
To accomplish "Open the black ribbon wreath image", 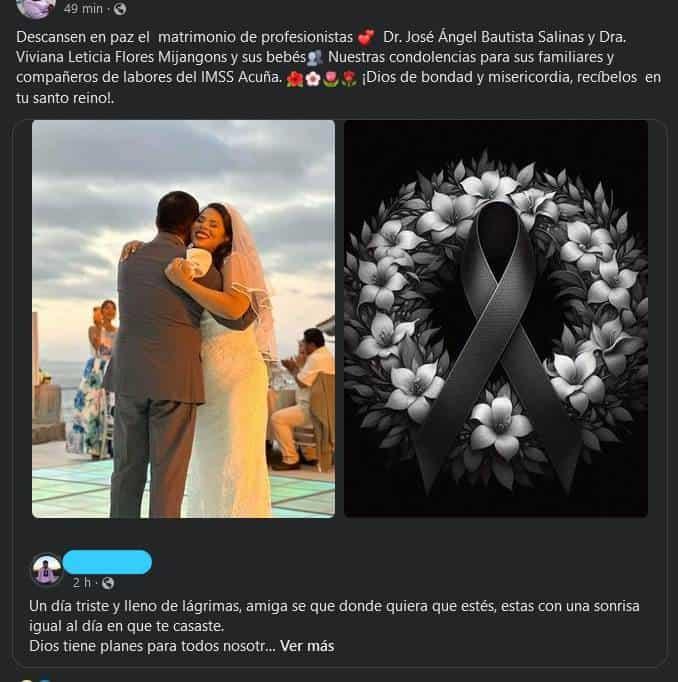I will coord(496,318).
